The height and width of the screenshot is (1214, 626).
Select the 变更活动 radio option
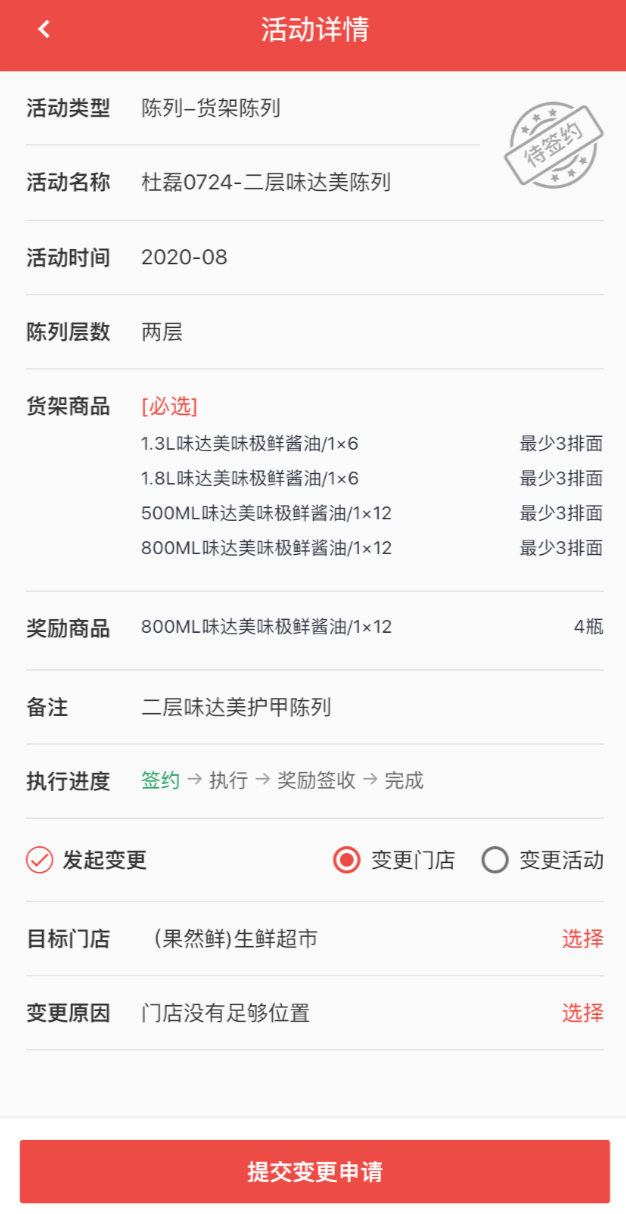coord(495,860)
